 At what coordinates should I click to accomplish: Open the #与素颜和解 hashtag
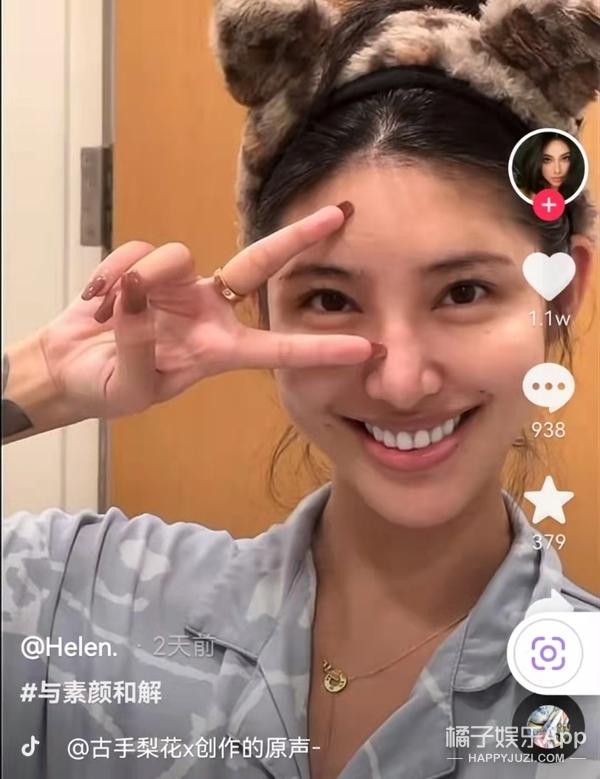(90, 693)
